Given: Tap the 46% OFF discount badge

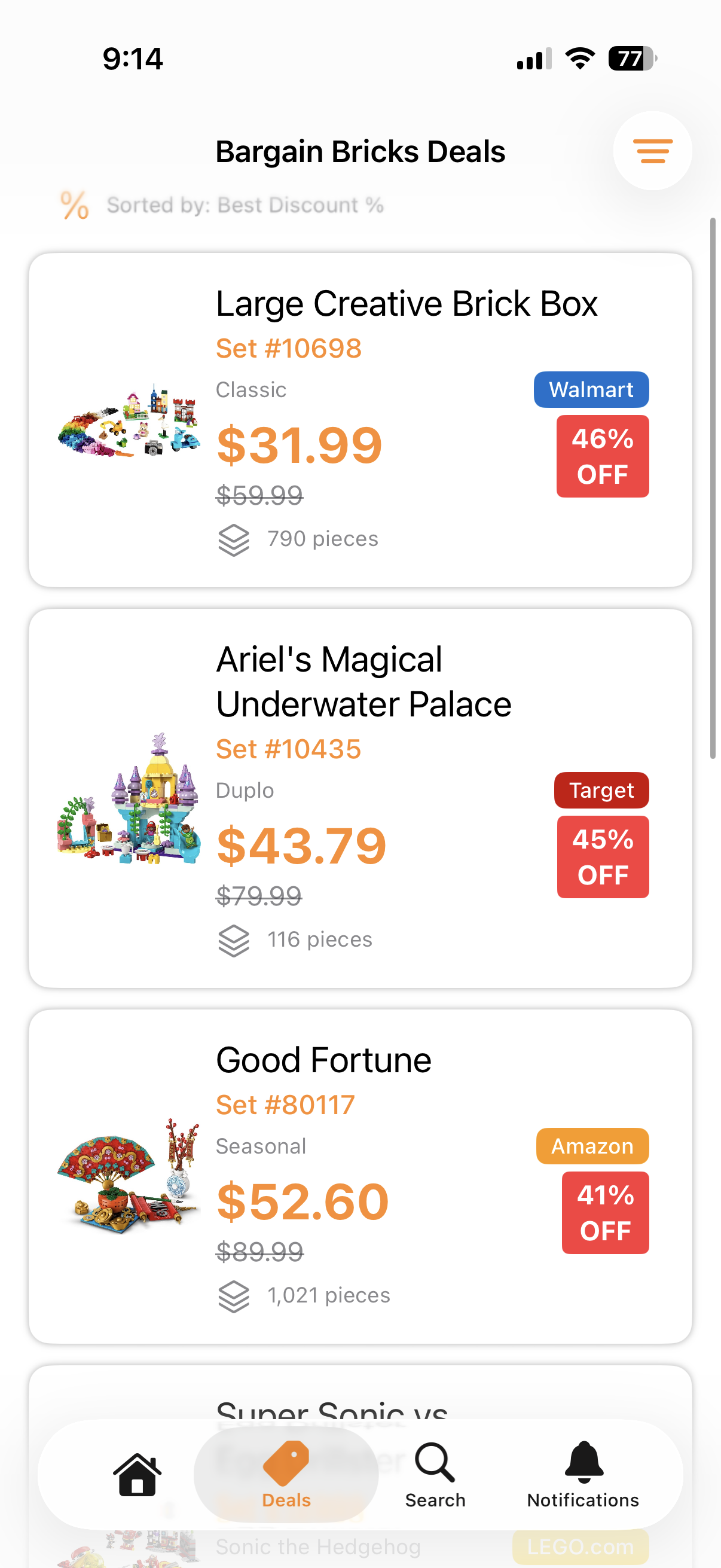Looking at the screenshot, I should pos(603,455).
